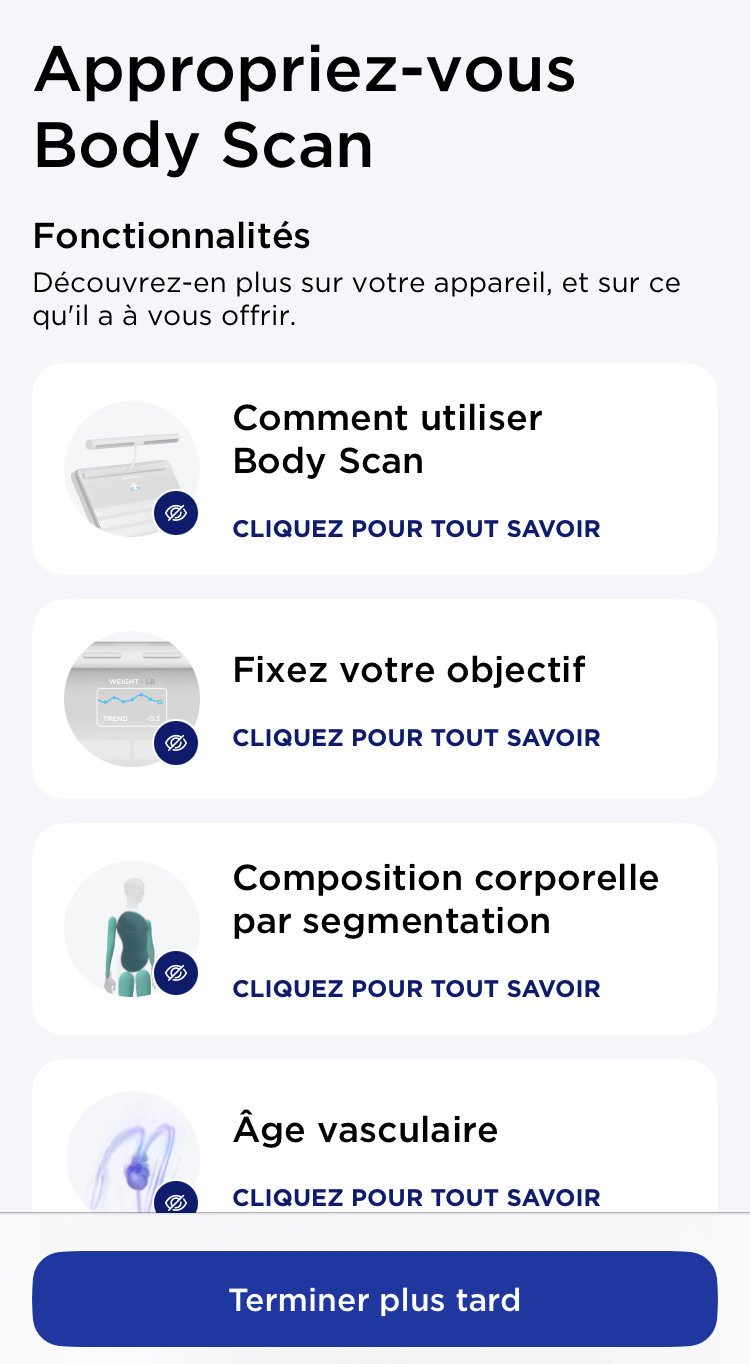Viewport: 750px width, 1364px height.
Task: Click the body segmentation mannequin icon
Action: click(x=132, y=928)
